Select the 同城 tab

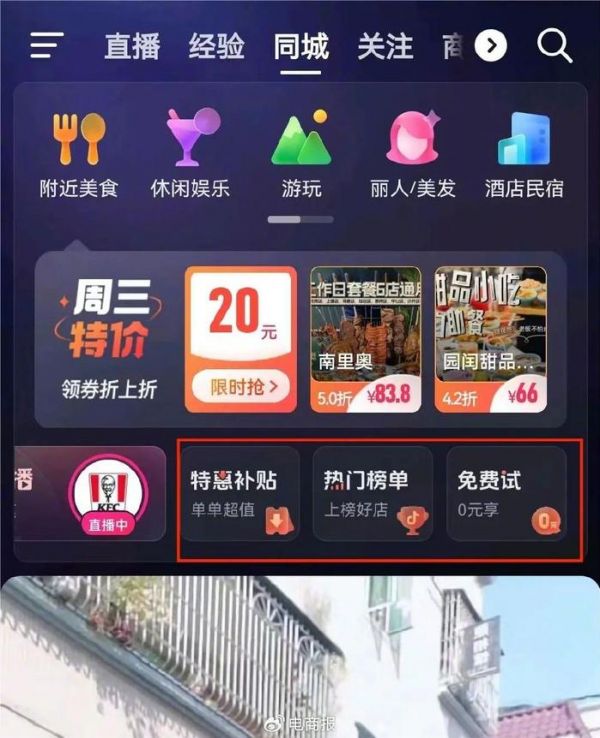pos(301,46)
